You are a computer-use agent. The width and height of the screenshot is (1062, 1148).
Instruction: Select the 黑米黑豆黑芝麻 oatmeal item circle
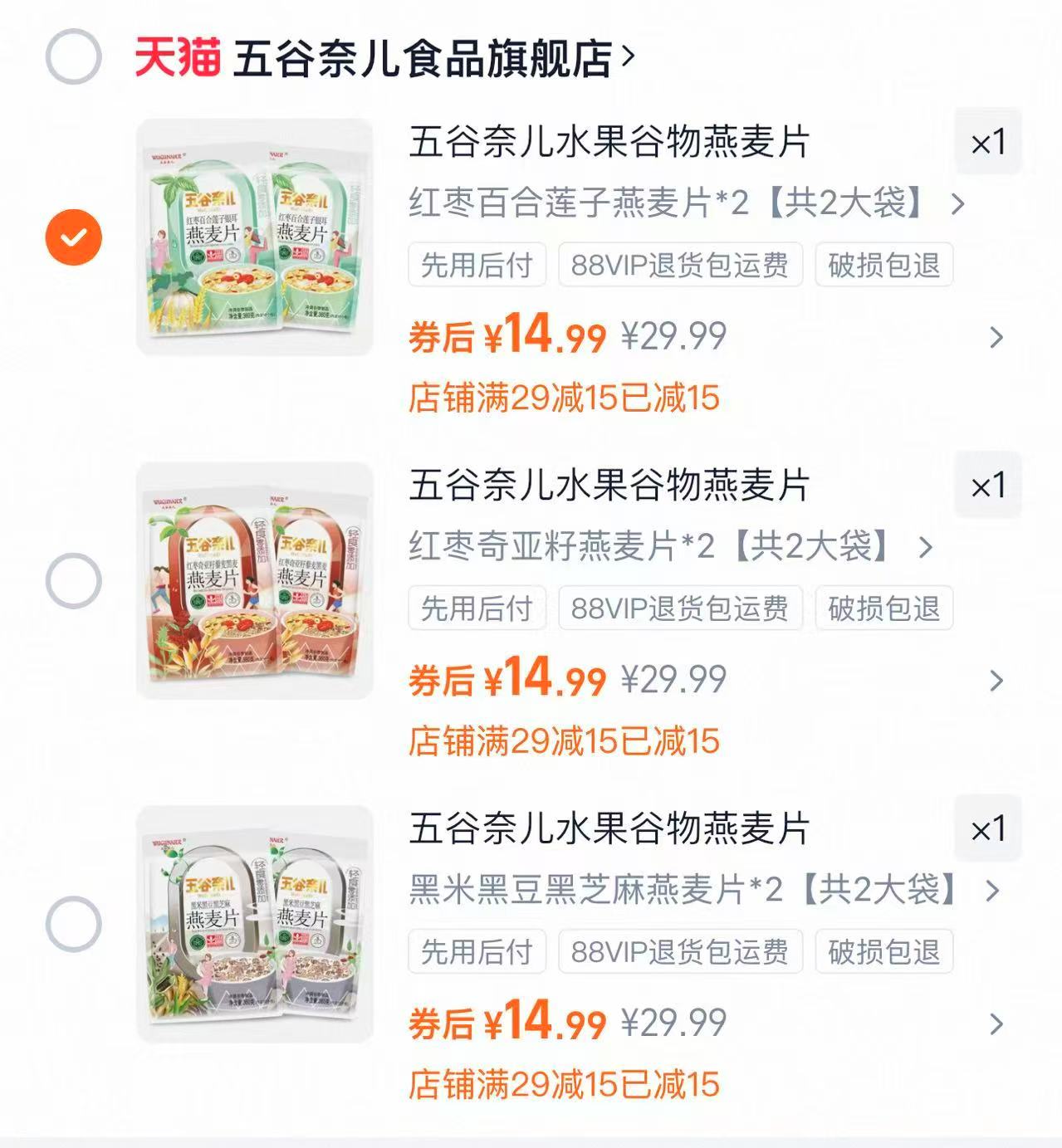coord(73,924)
